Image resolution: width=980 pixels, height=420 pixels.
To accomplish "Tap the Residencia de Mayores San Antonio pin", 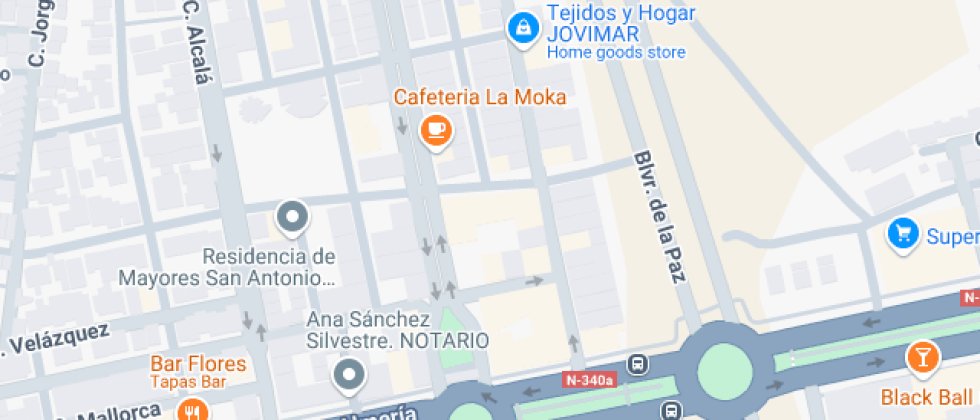I will 292,217.
